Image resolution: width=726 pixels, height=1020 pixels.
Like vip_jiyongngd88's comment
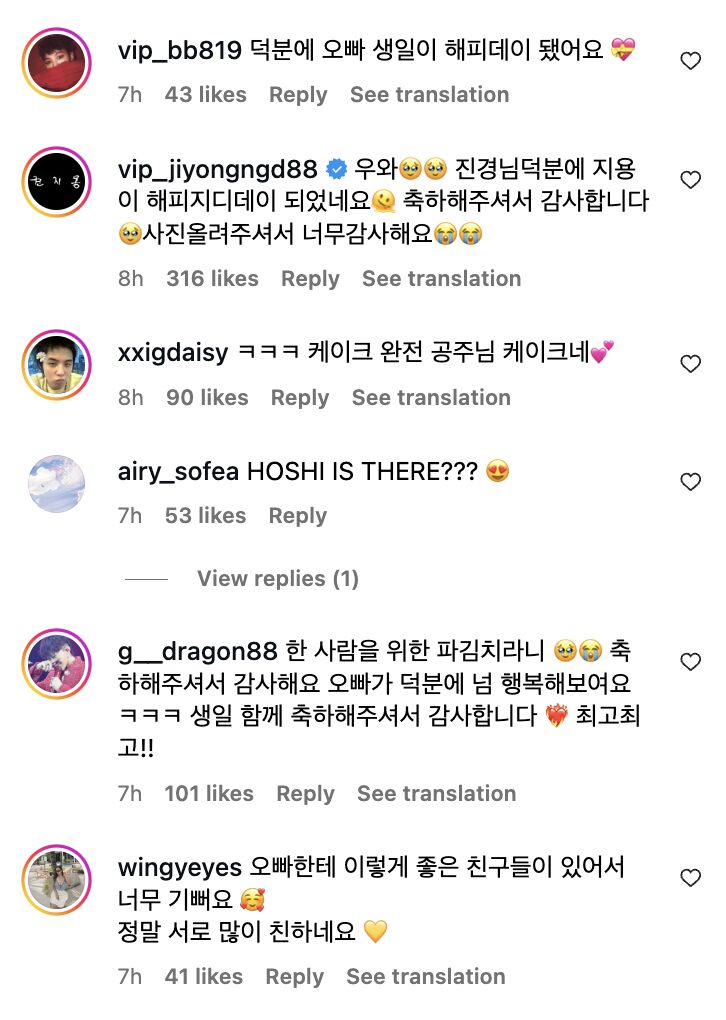click(690, 180)
